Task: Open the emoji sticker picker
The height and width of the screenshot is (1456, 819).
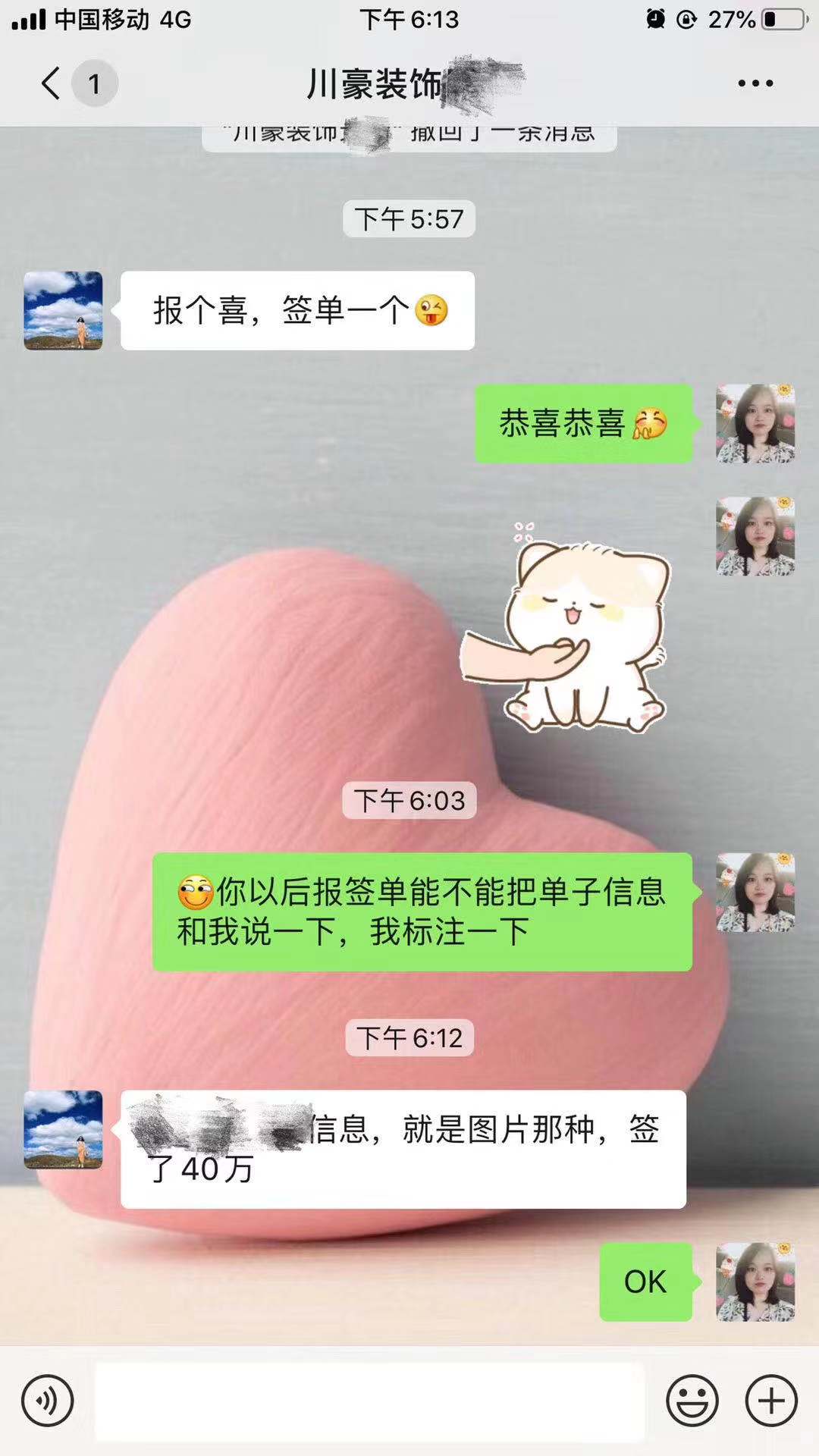Action: point(692,1401)
